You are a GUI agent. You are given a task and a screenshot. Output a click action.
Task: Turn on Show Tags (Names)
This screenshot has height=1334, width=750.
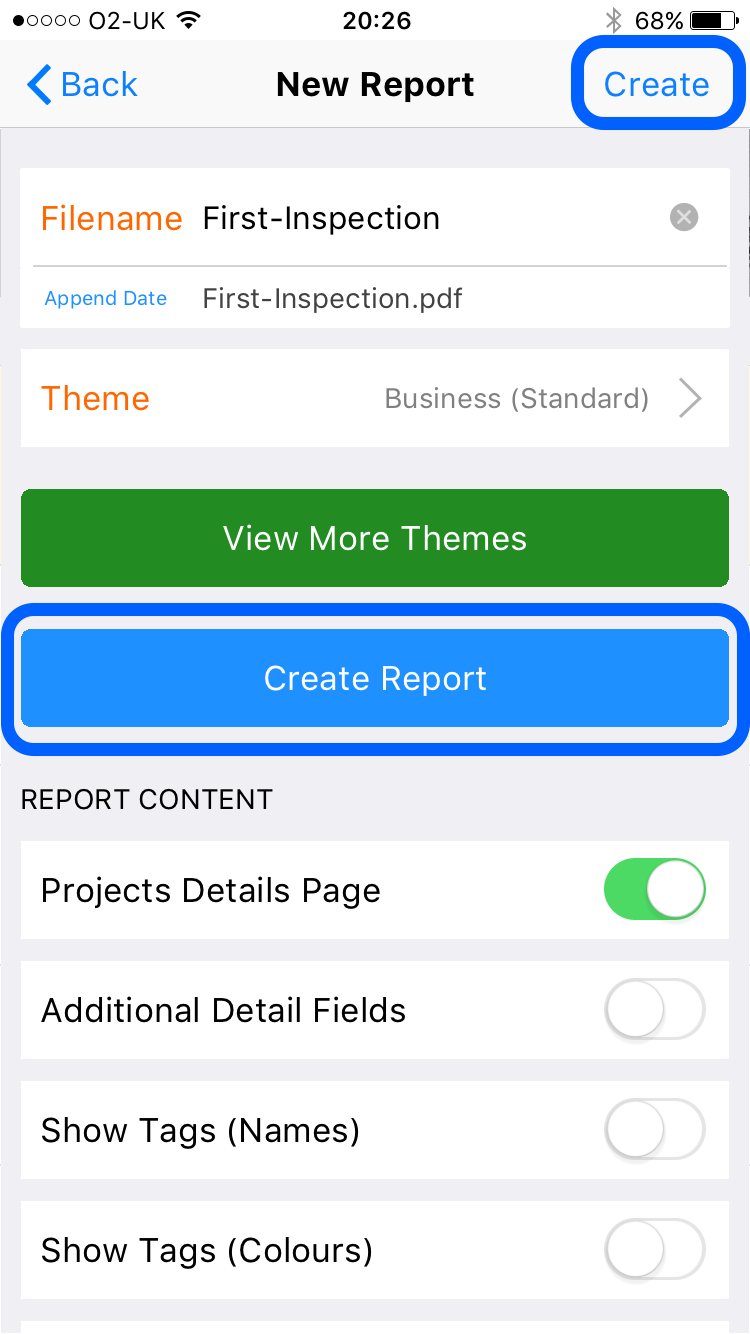[x=655, y=1129]
